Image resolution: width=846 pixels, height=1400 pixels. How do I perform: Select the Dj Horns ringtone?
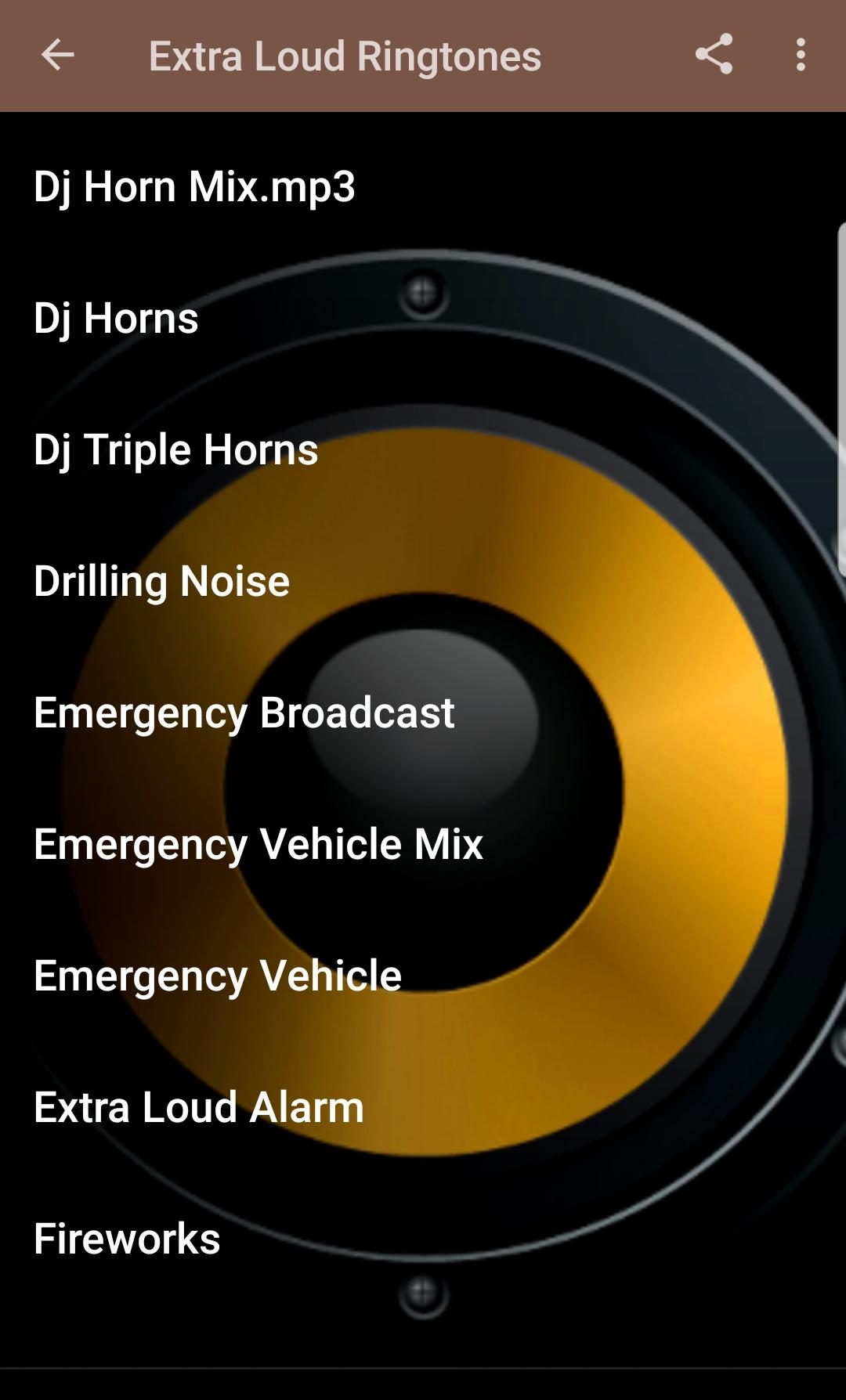[x=423, y=318]
